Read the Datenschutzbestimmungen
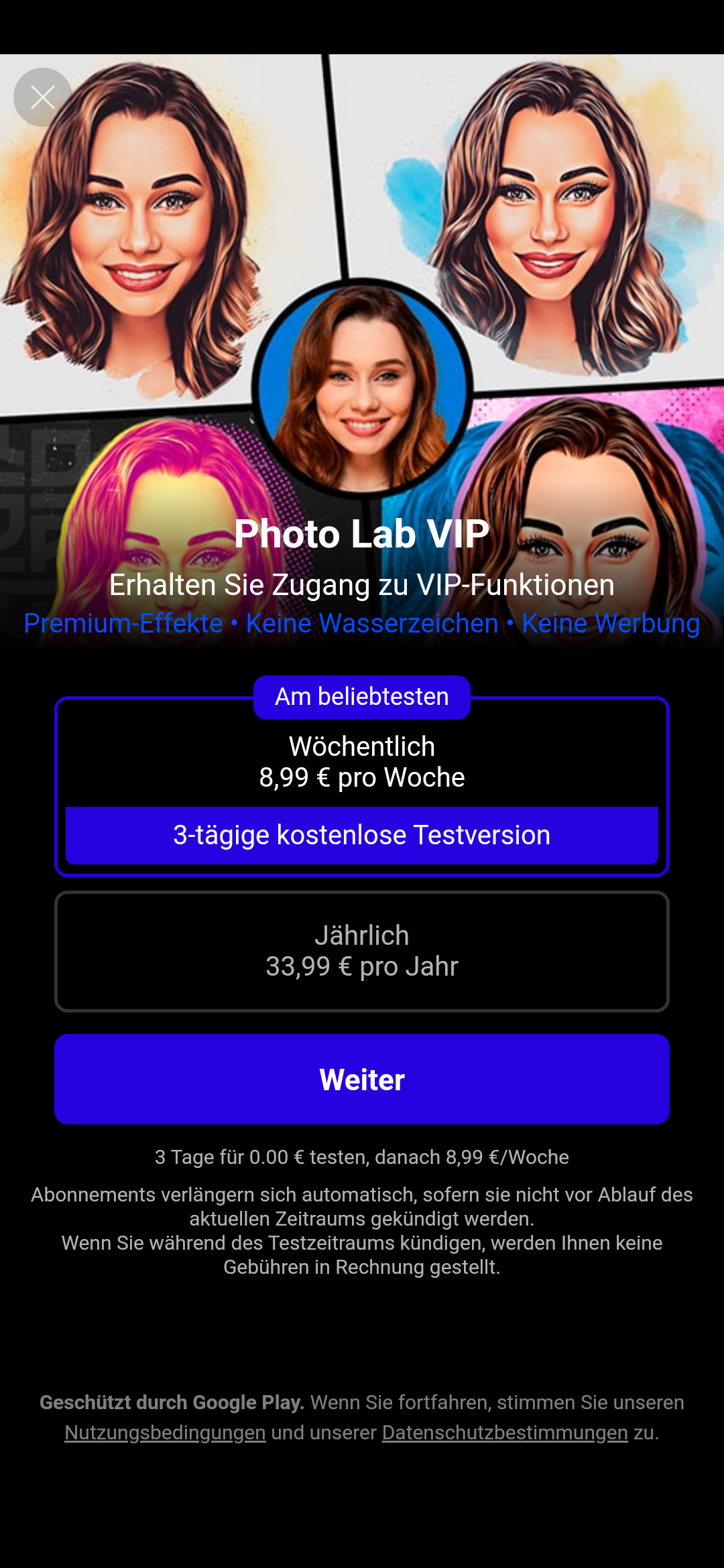This screenshot has height=1568, width=724. 505,1433
